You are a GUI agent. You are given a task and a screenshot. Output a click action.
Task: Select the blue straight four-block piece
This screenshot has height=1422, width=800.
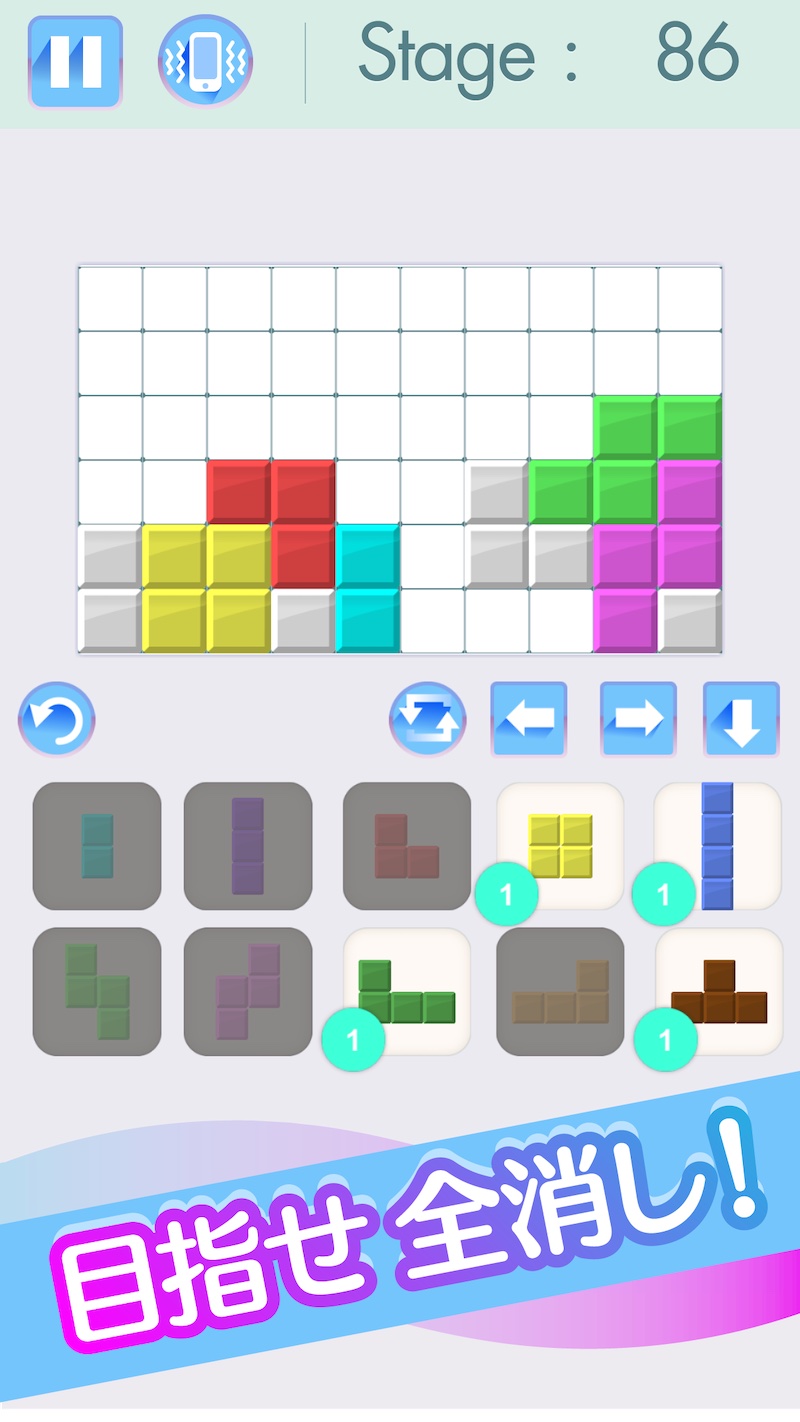[717, 846]
